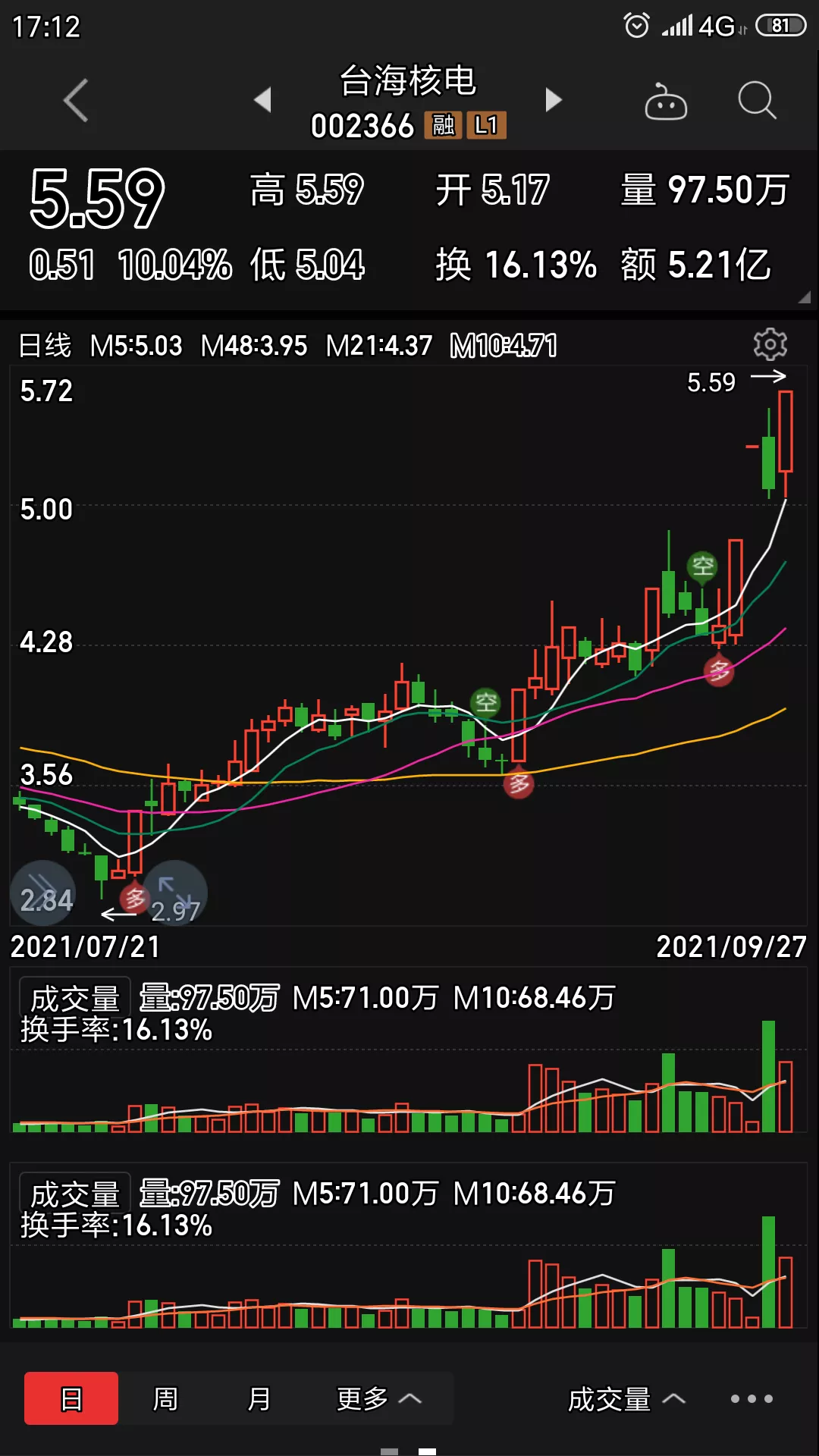This screenshot has height=1456, width=819.
Task: Open stock search
Action: [757, 100]
